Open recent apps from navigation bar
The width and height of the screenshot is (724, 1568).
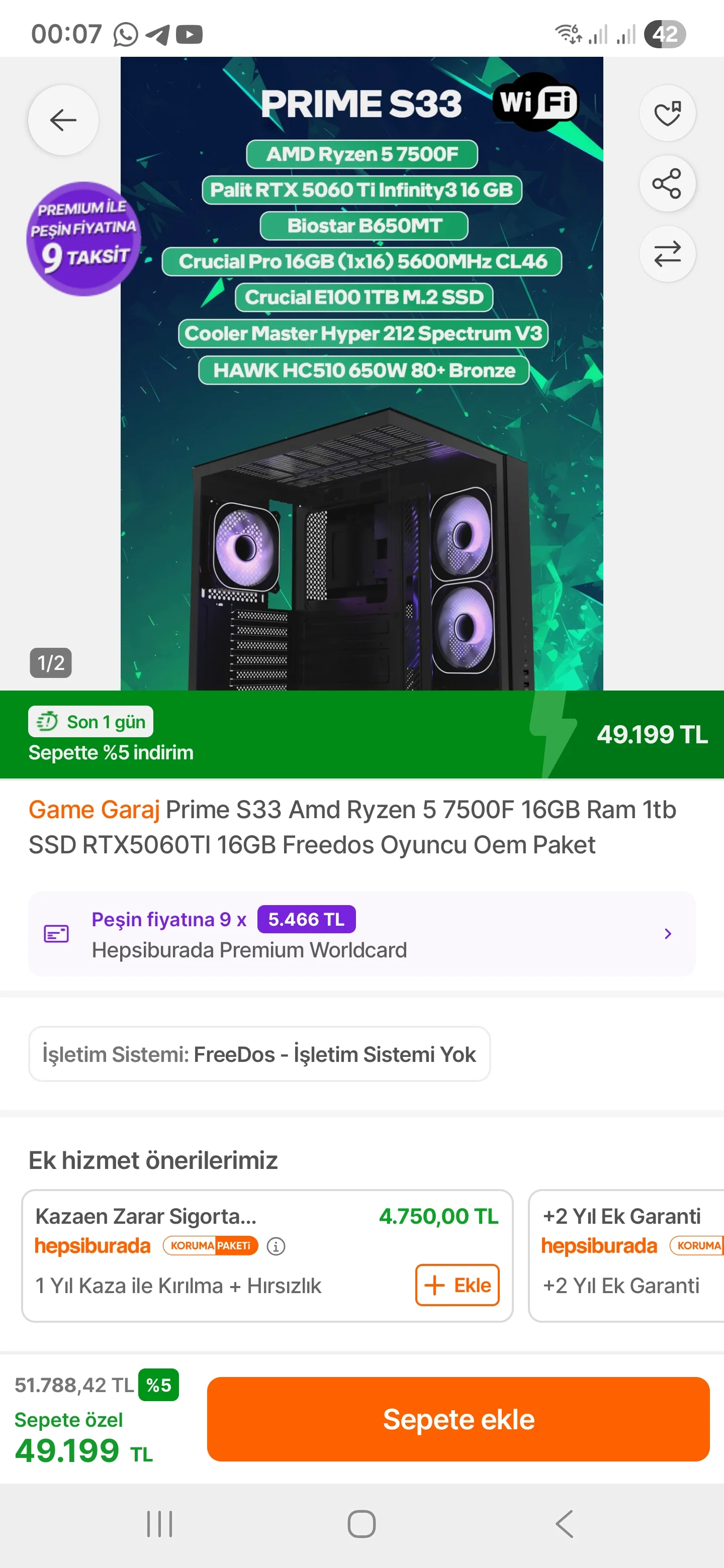coord(159,1524)
